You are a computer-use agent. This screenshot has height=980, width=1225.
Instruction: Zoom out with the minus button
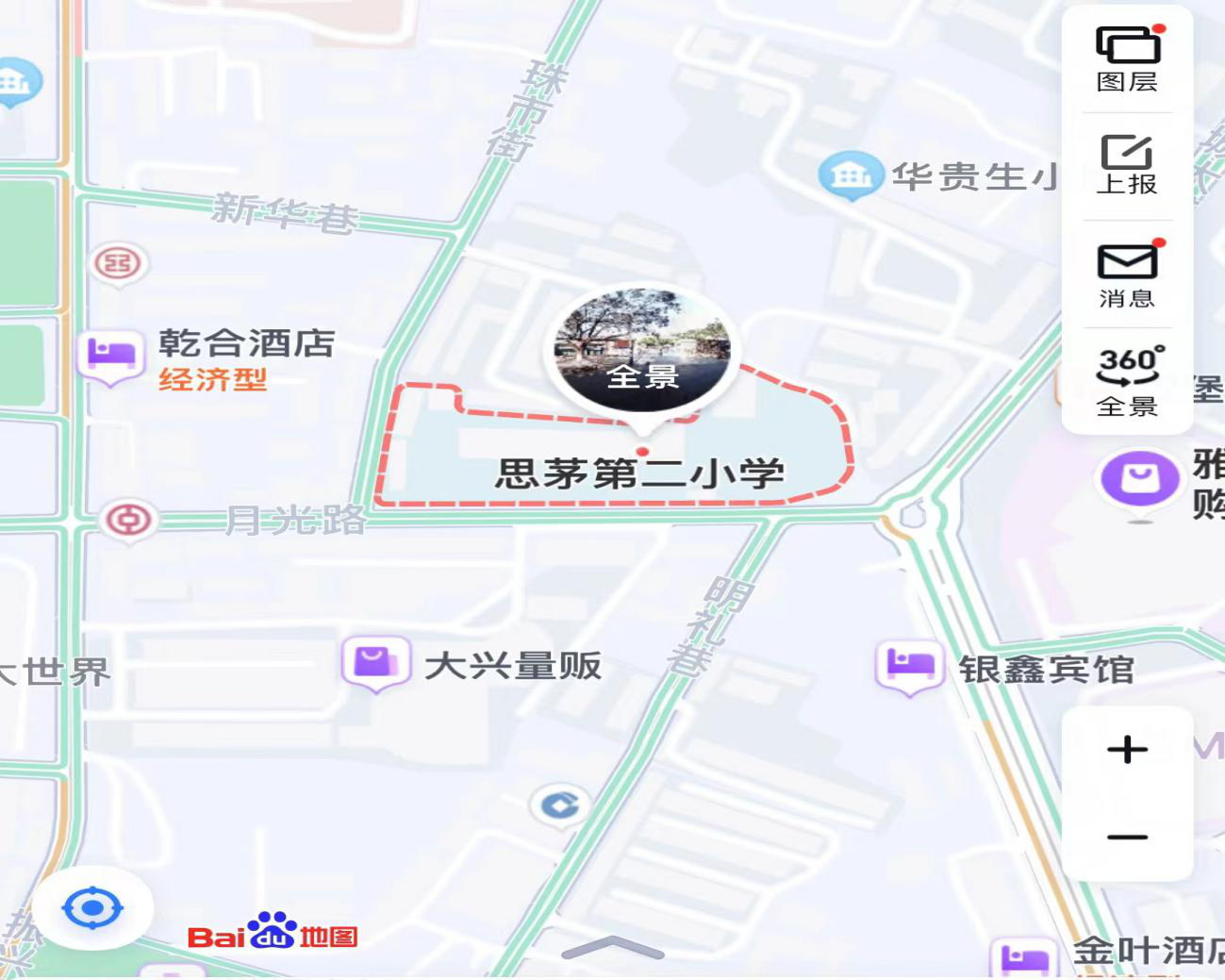pos(1127,837)
